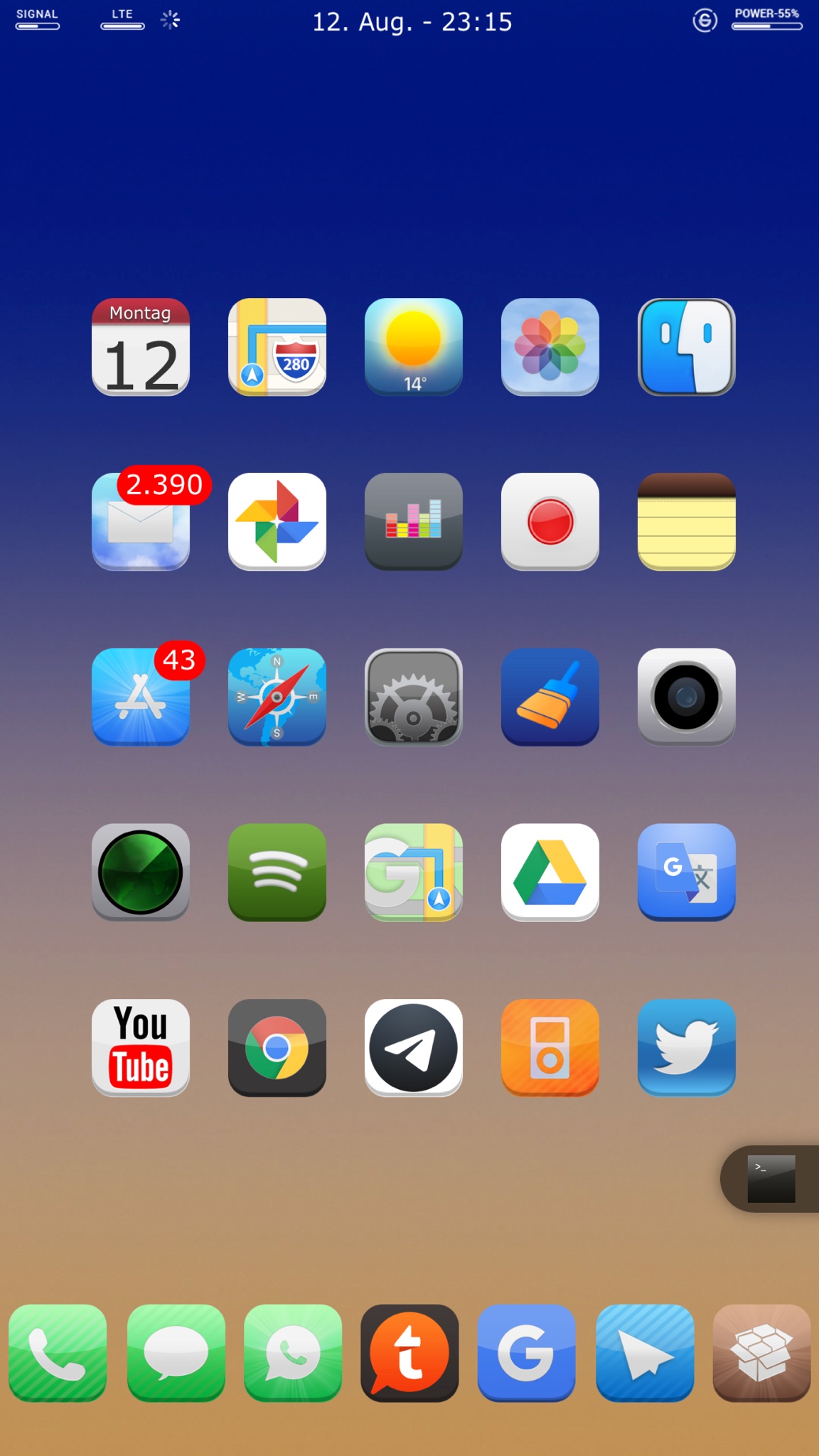Image resolution: width=819 pixels, height=1456 pixels.
Task: Open the App Store with 43 updates
Action: coord(141,697)
